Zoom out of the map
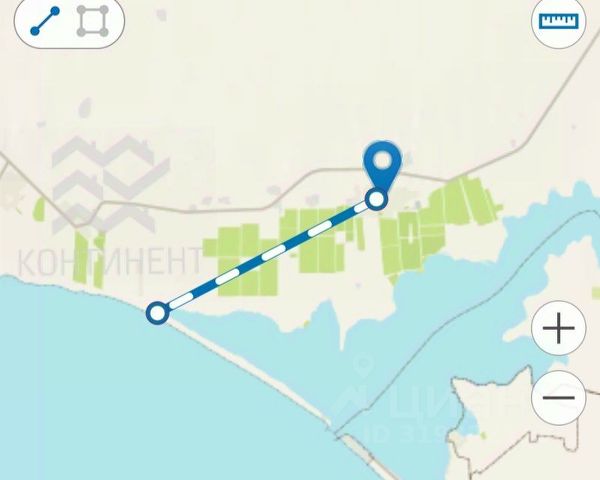Screen dimensions: 600x480 click(x=558, y=398)
